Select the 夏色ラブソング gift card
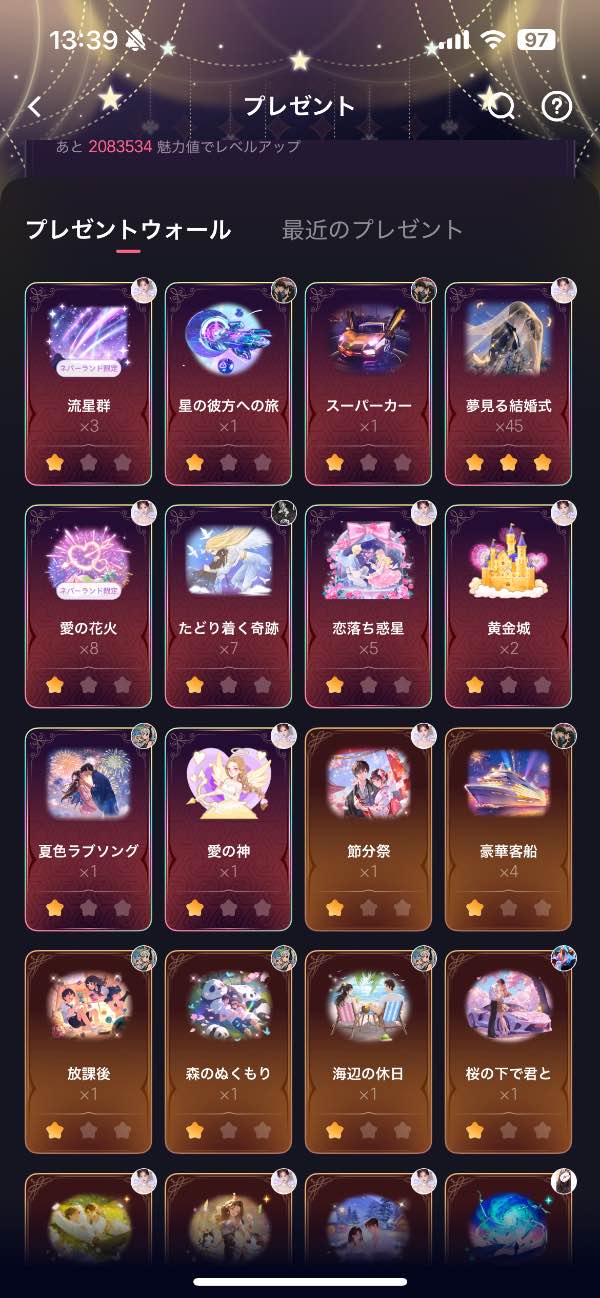This screenshot has width=600, height=1298. click(x=88, y=829)
